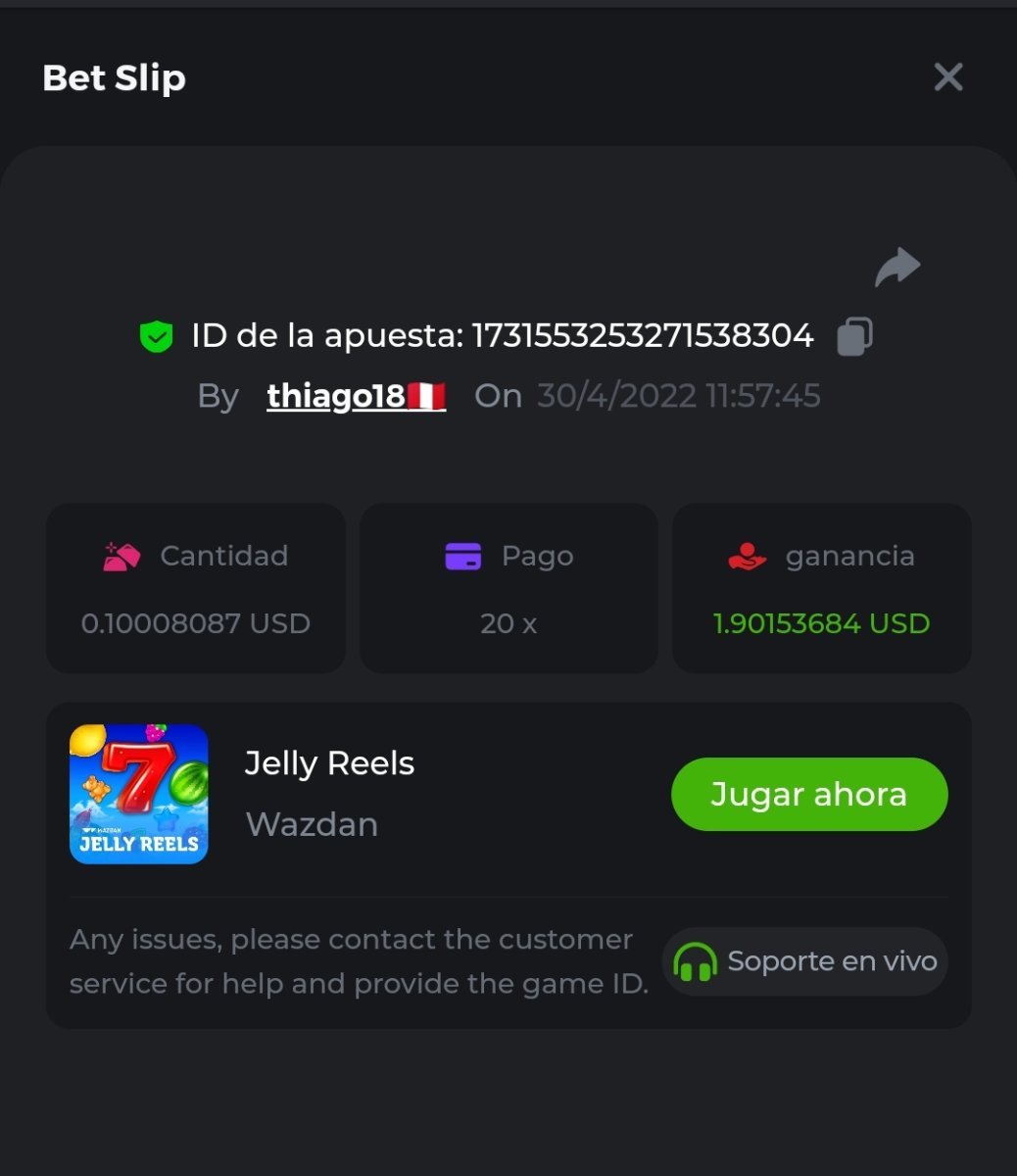
Task: Tap Jugar ahora to play Jelly Reels
Action: 809,794
